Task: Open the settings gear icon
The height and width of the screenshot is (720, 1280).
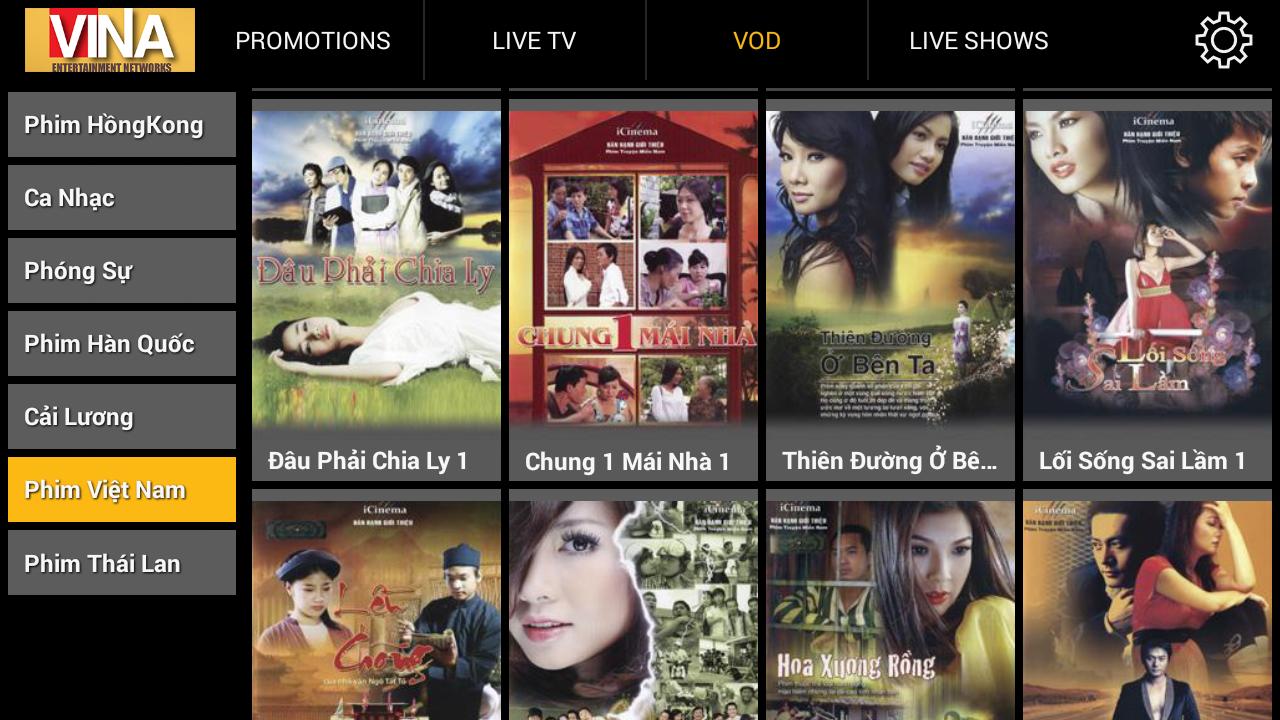Action: click(1223, 40)
